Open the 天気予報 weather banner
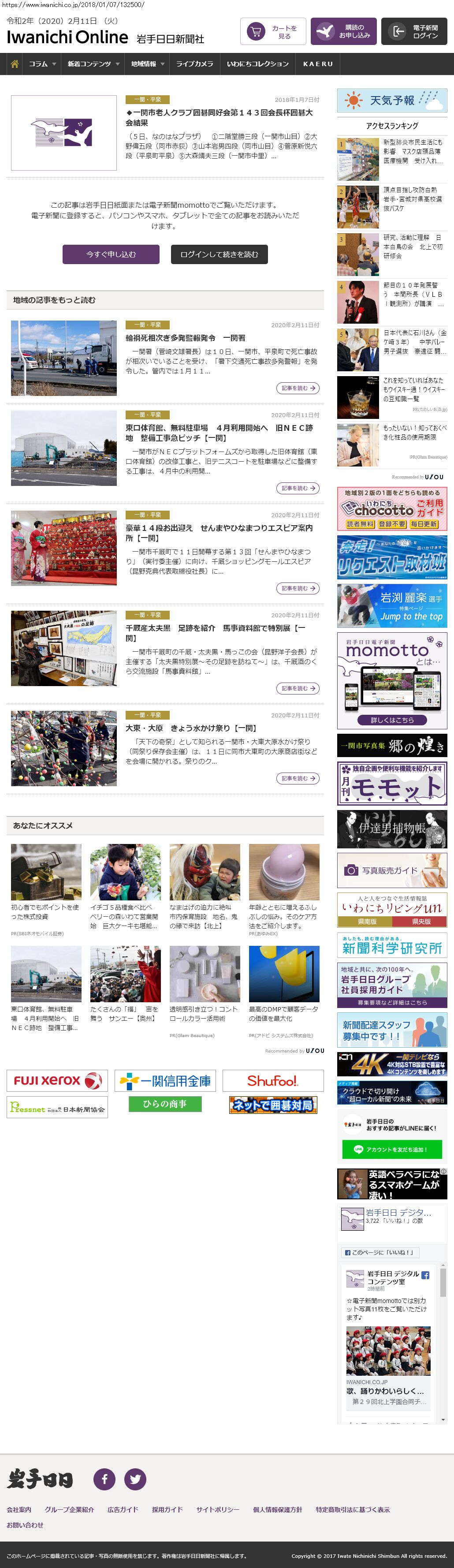The height and width of the screenshot is (1568, 454). pos(392,101)
